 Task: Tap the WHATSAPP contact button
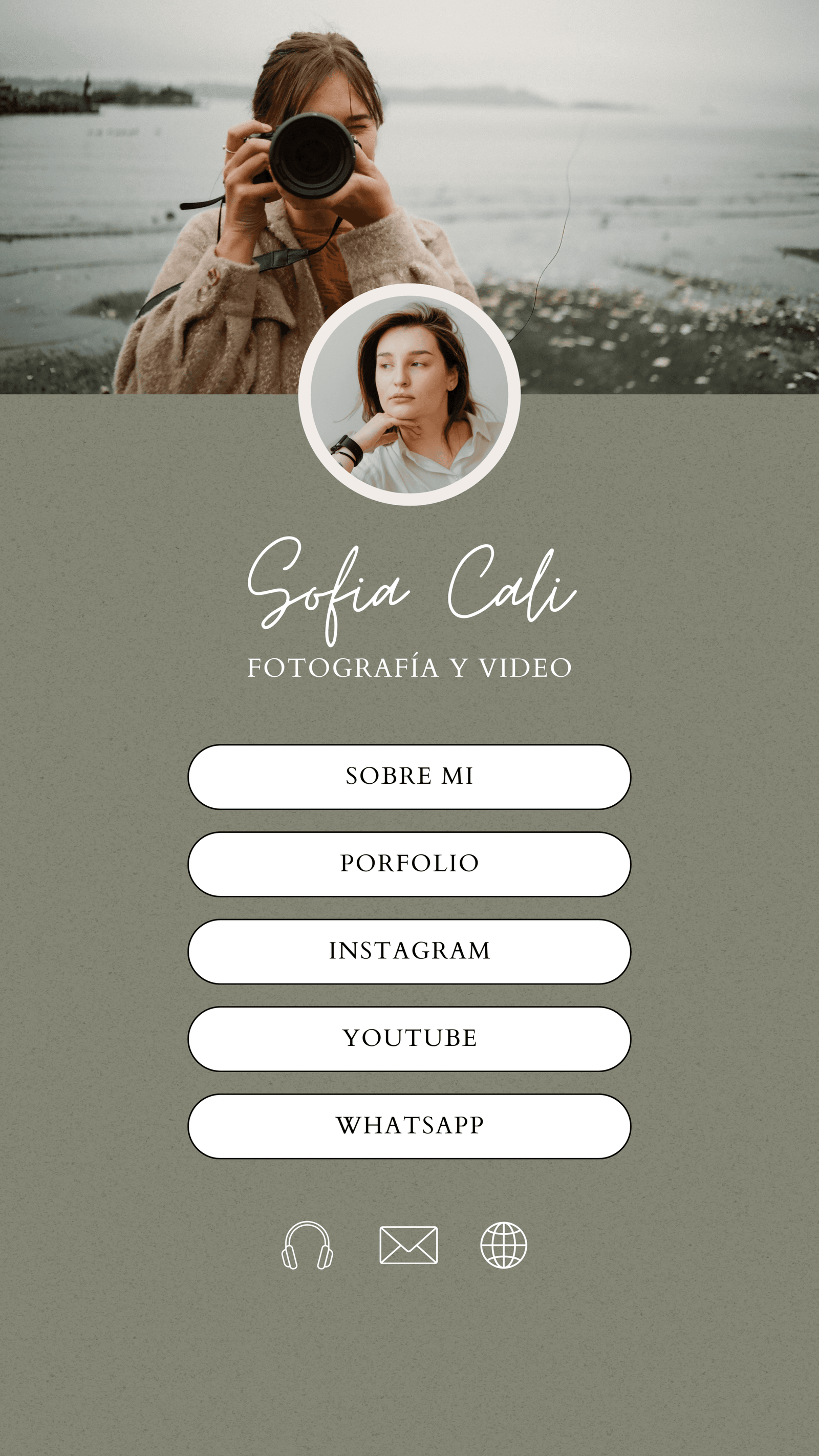click(x=409, y=1126)
